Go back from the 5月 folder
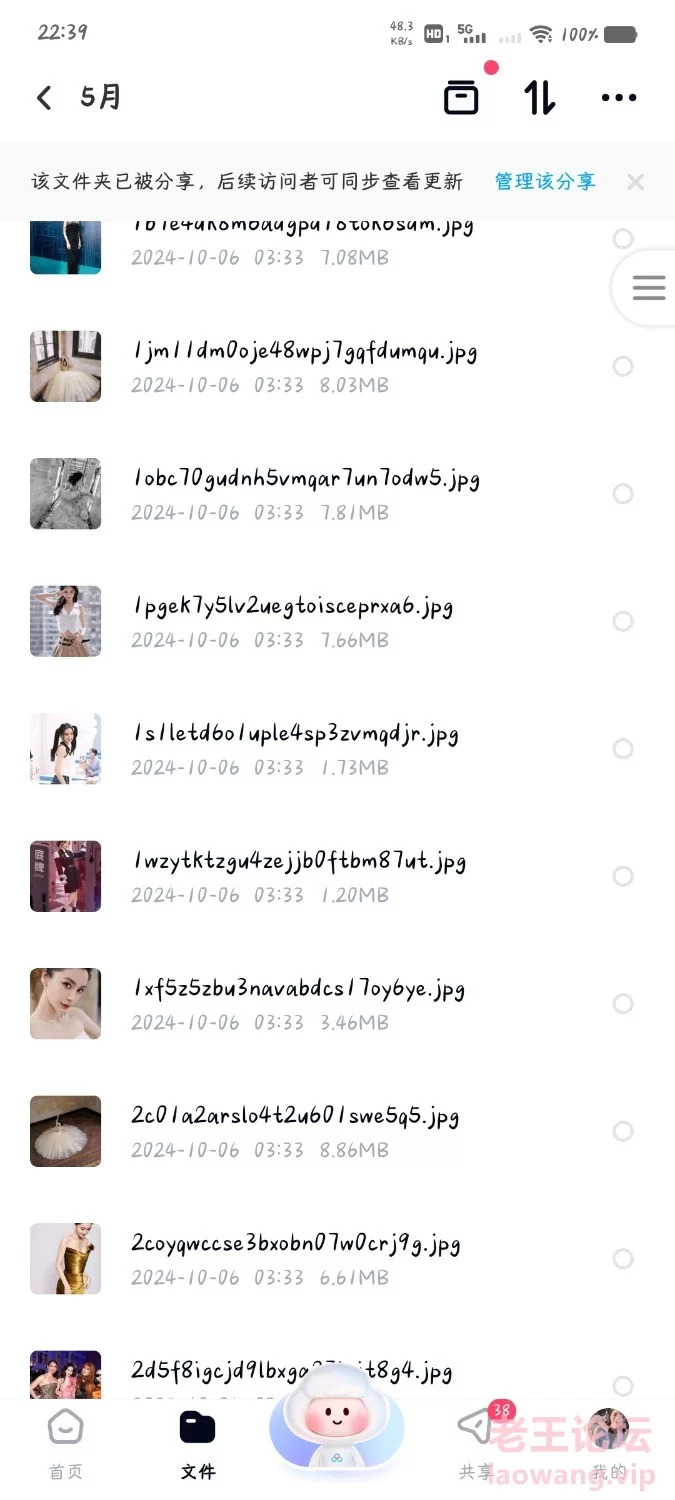675x1500 pixels. tap(44, 97)
